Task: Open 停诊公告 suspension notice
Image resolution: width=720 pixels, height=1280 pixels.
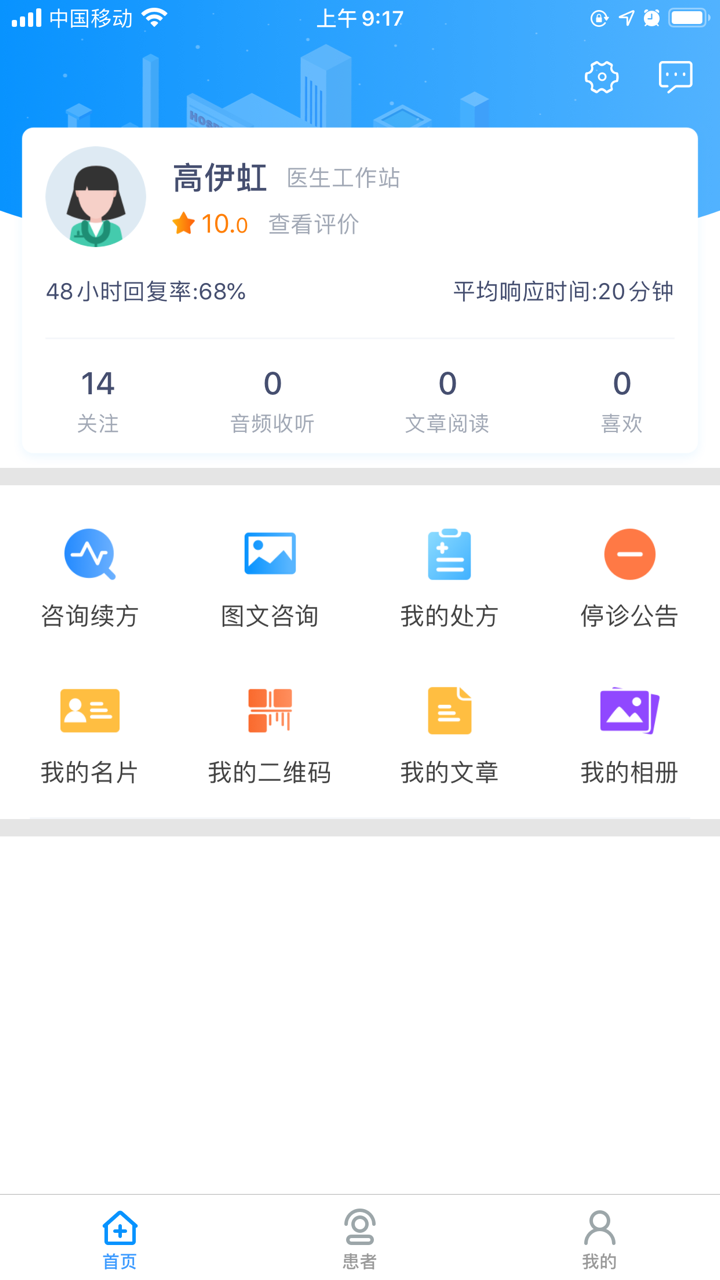Action: (629, 575)
